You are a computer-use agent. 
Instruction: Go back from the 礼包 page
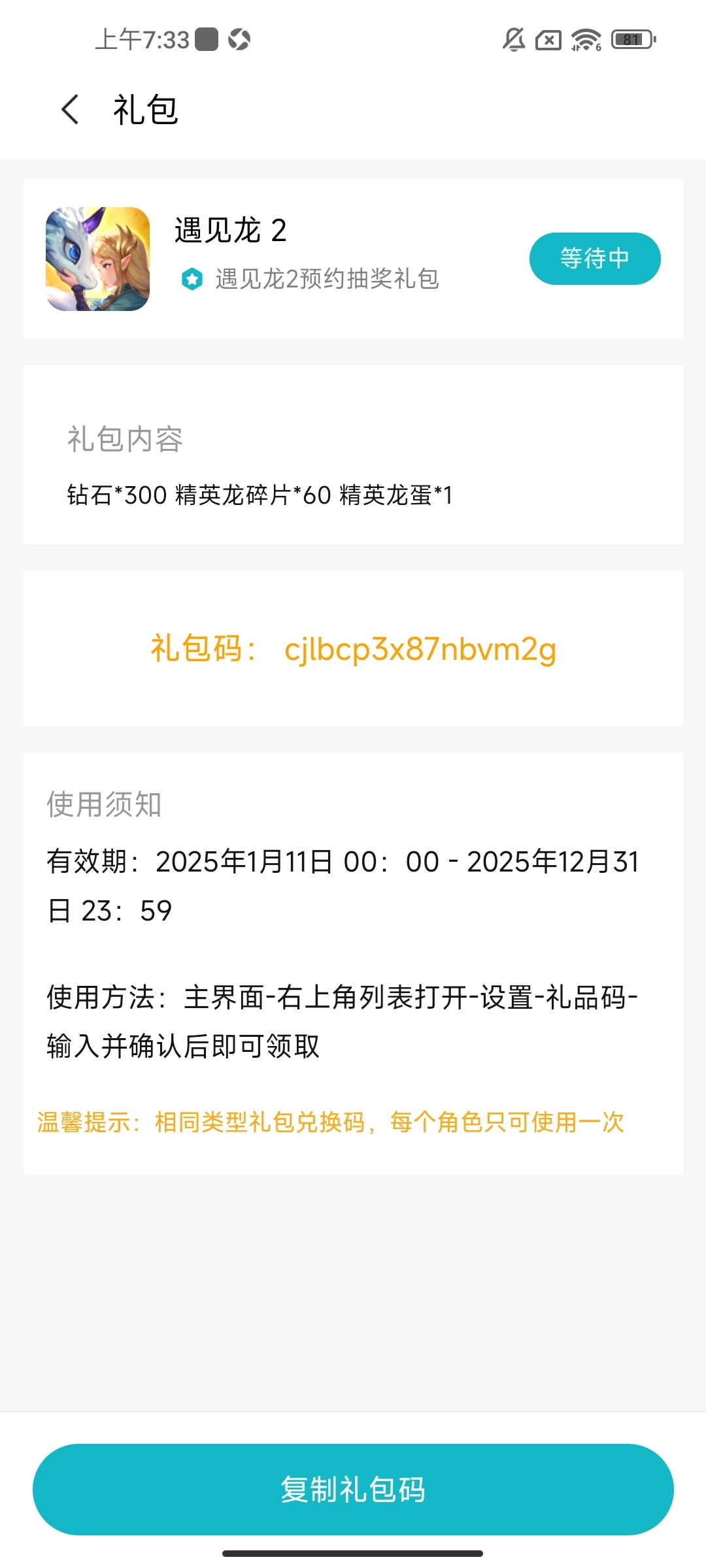click(71, 109)
